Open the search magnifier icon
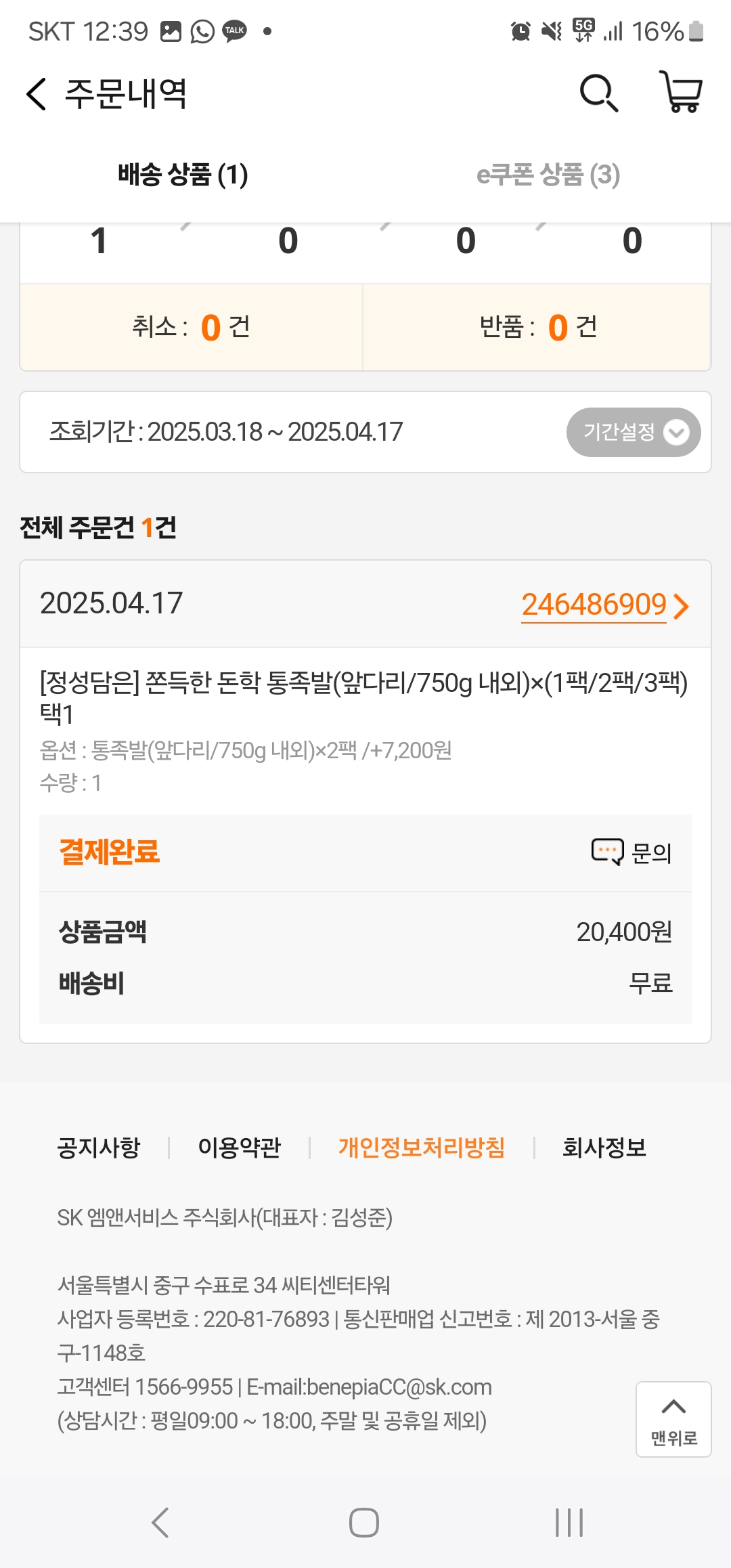731x1568 pixels. tap(599, 93)
